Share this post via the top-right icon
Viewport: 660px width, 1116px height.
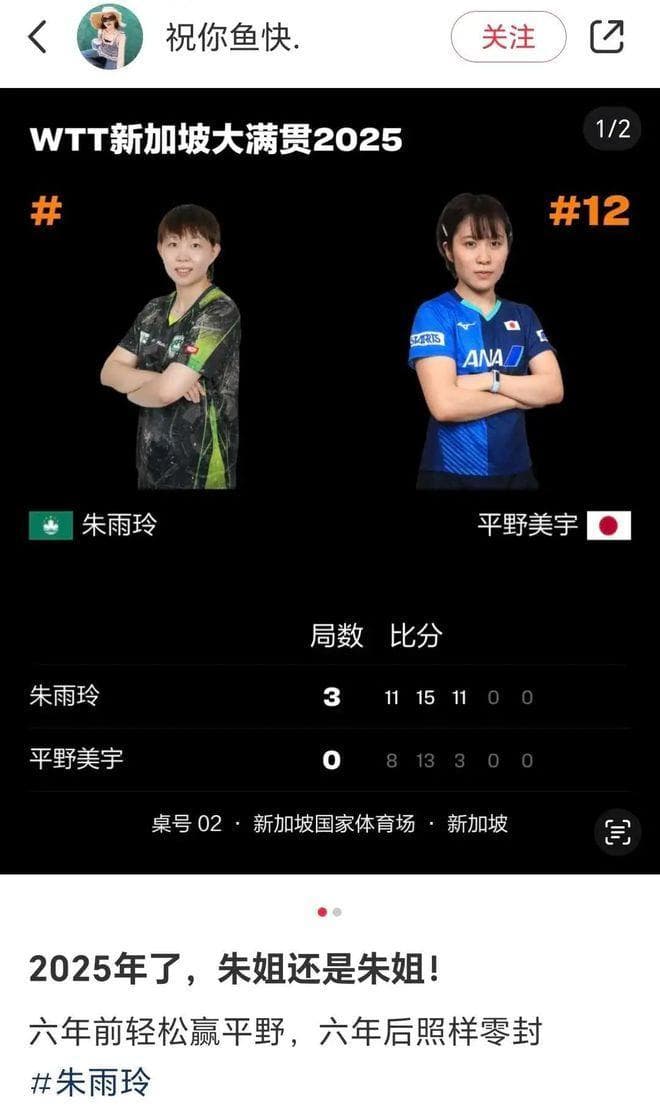(607, 37)
